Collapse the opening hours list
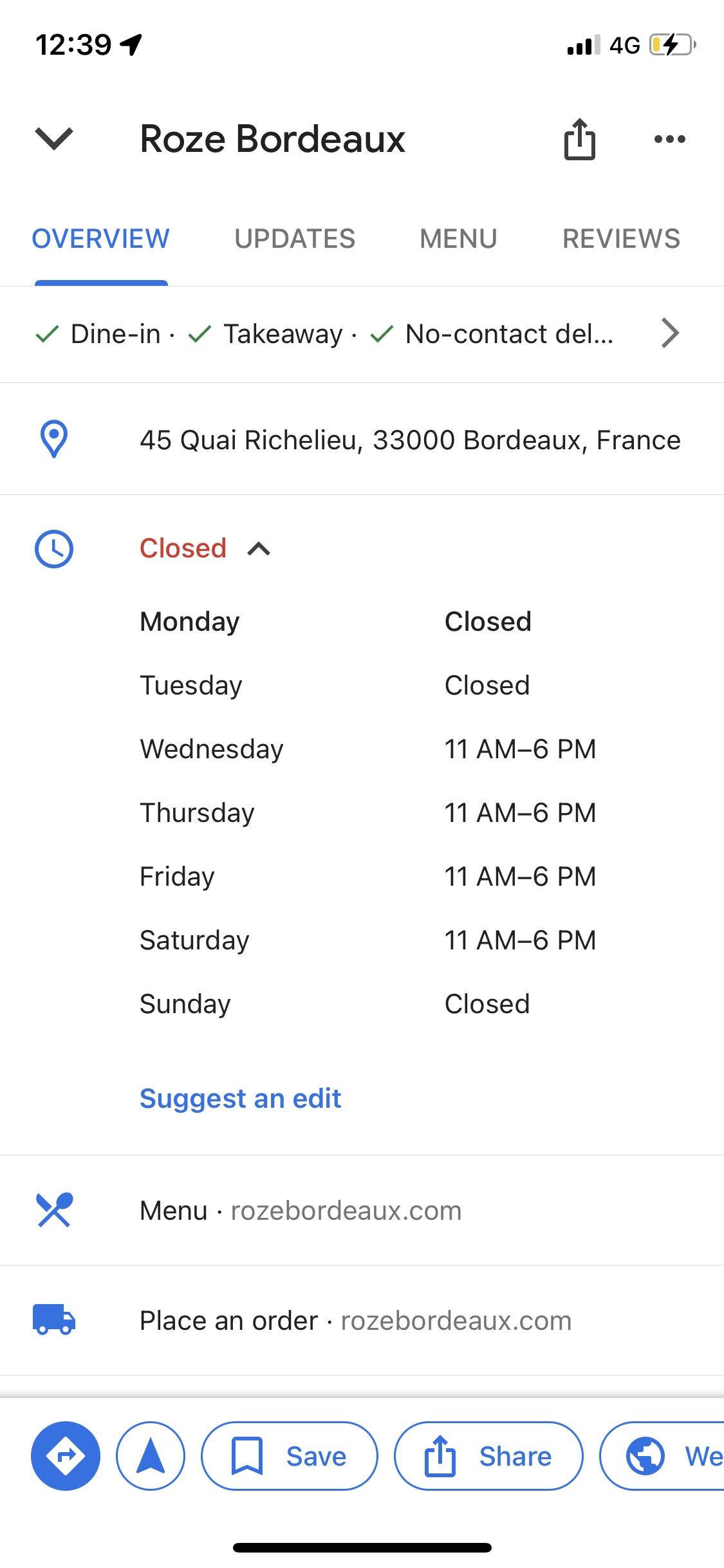This screenshot has height=1568, width=724. coord(259,549)
